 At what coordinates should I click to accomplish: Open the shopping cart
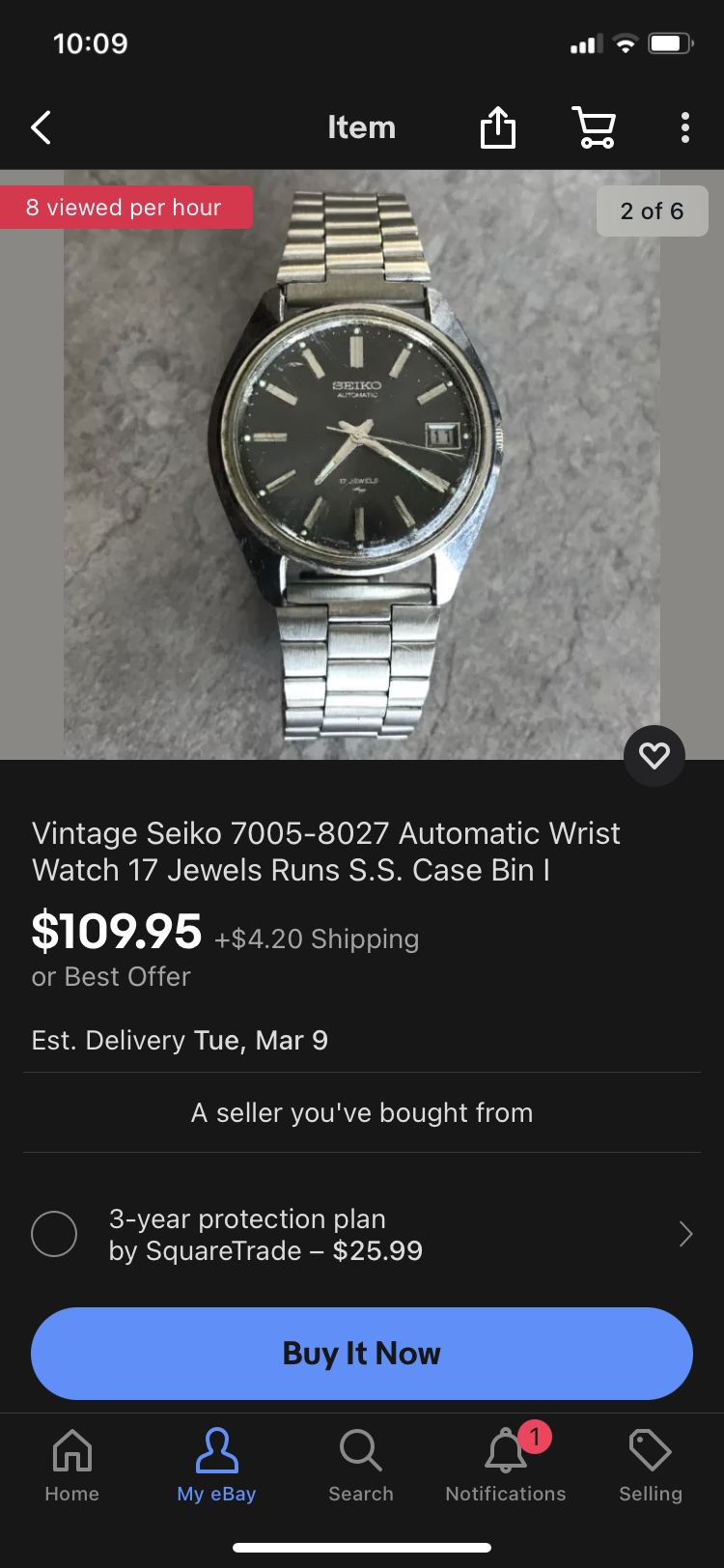(x=594, y=127)
